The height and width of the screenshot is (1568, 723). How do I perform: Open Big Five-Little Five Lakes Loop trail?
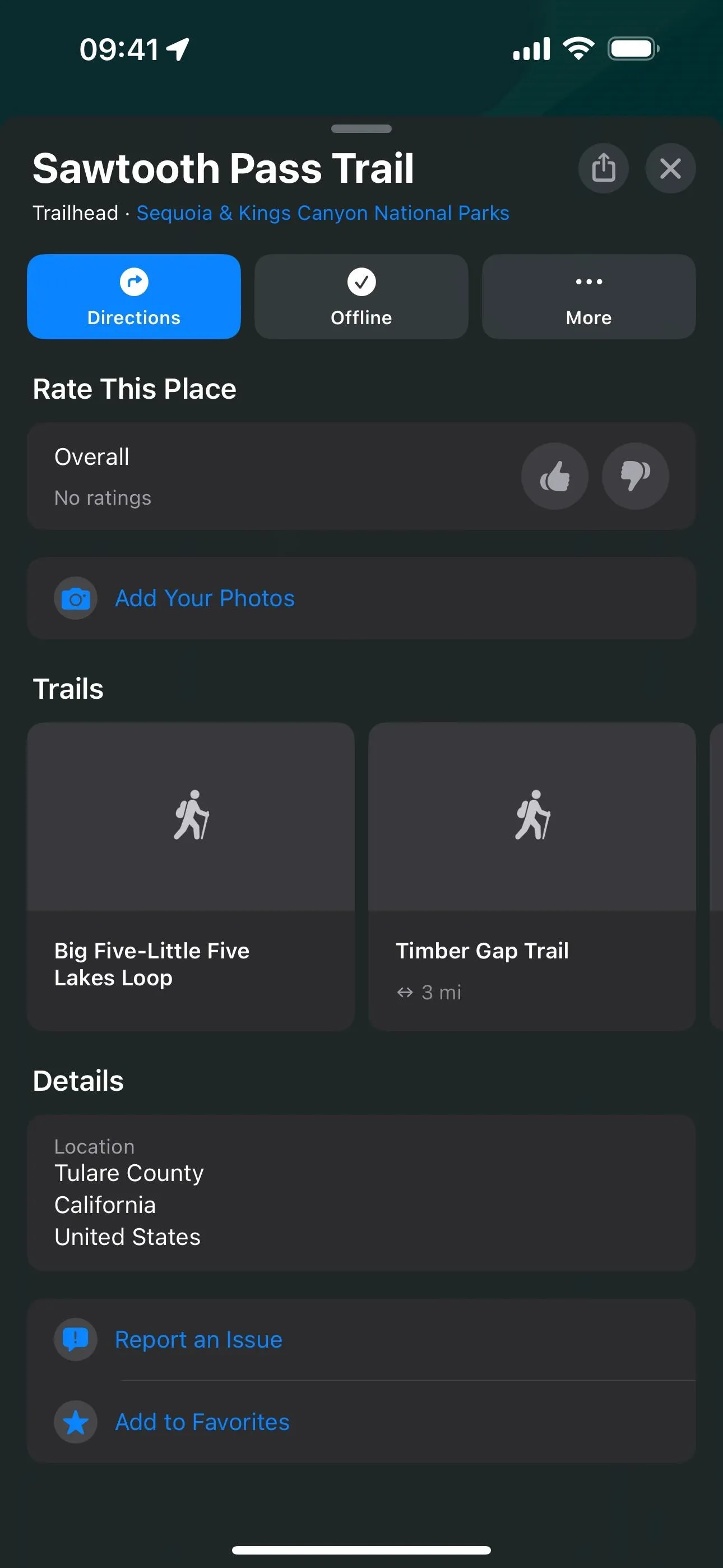pyautogui.click(x=191, y=877)
